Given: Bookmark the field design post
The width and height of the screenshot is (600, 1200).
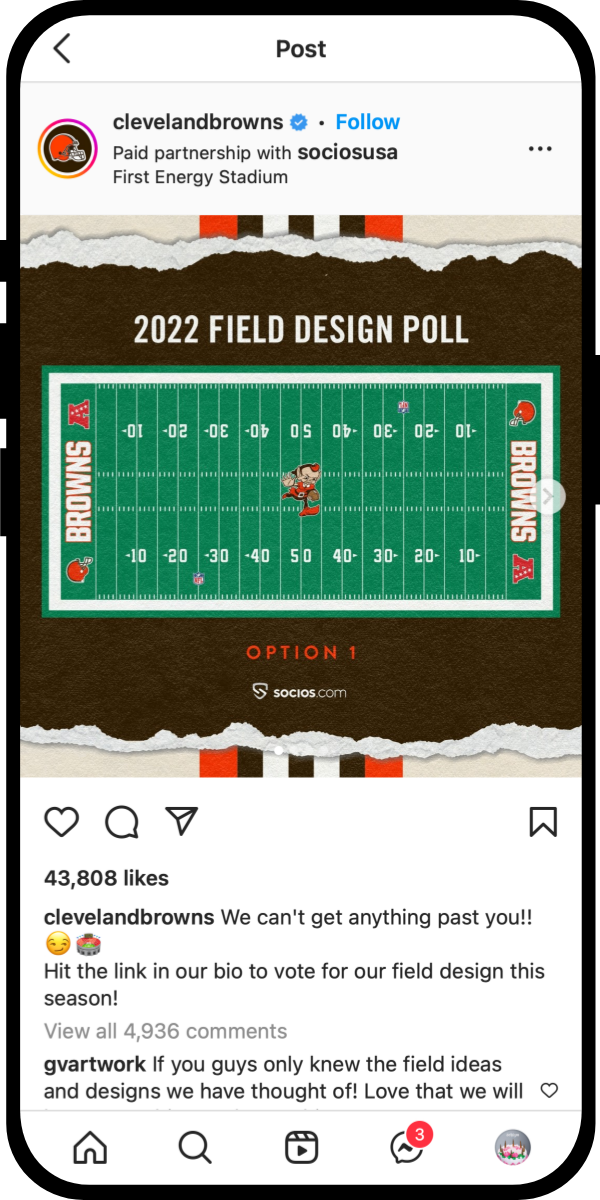Looking at the screenshot, I should 542,822.
